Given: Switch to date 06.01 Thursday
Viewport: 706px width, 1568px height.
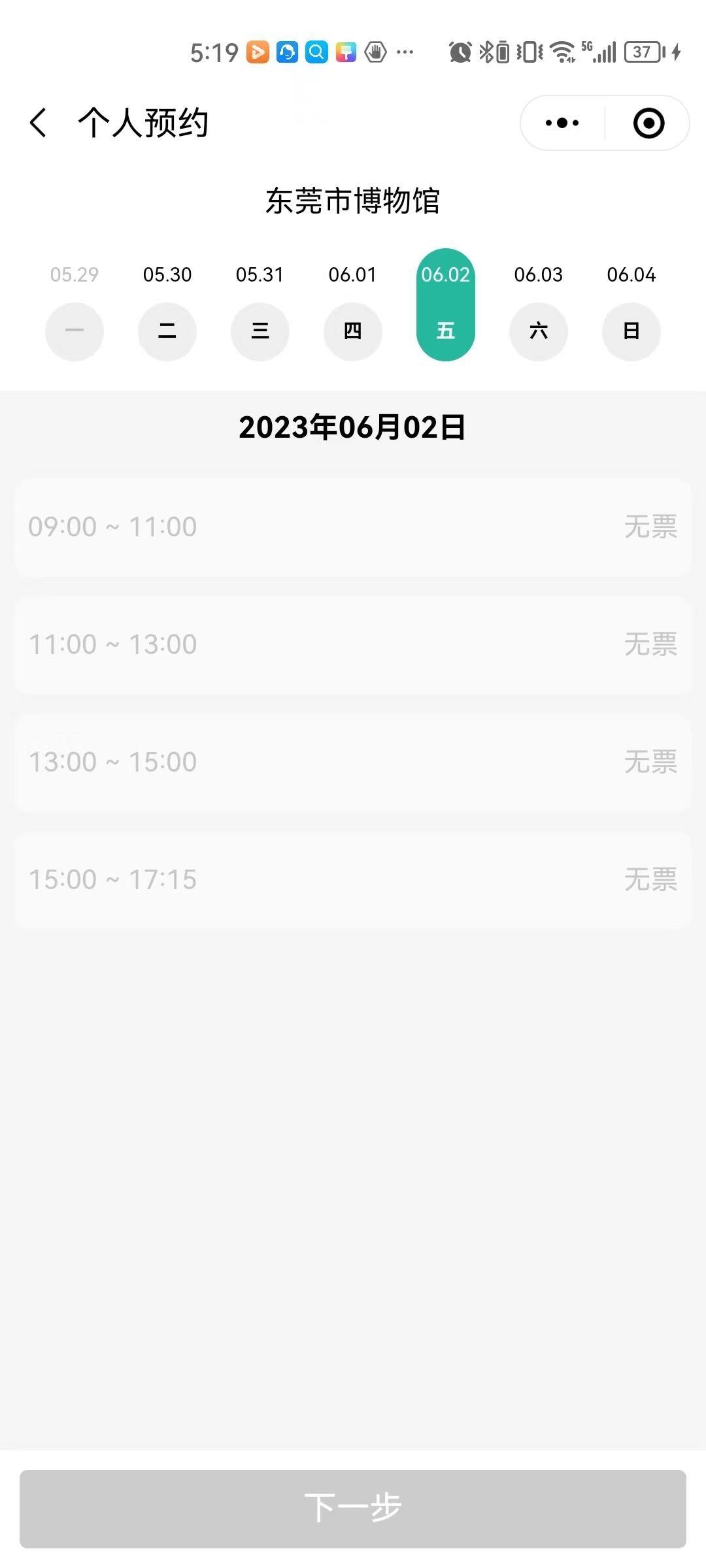Looking at the screenshot, I should point(353,304).
